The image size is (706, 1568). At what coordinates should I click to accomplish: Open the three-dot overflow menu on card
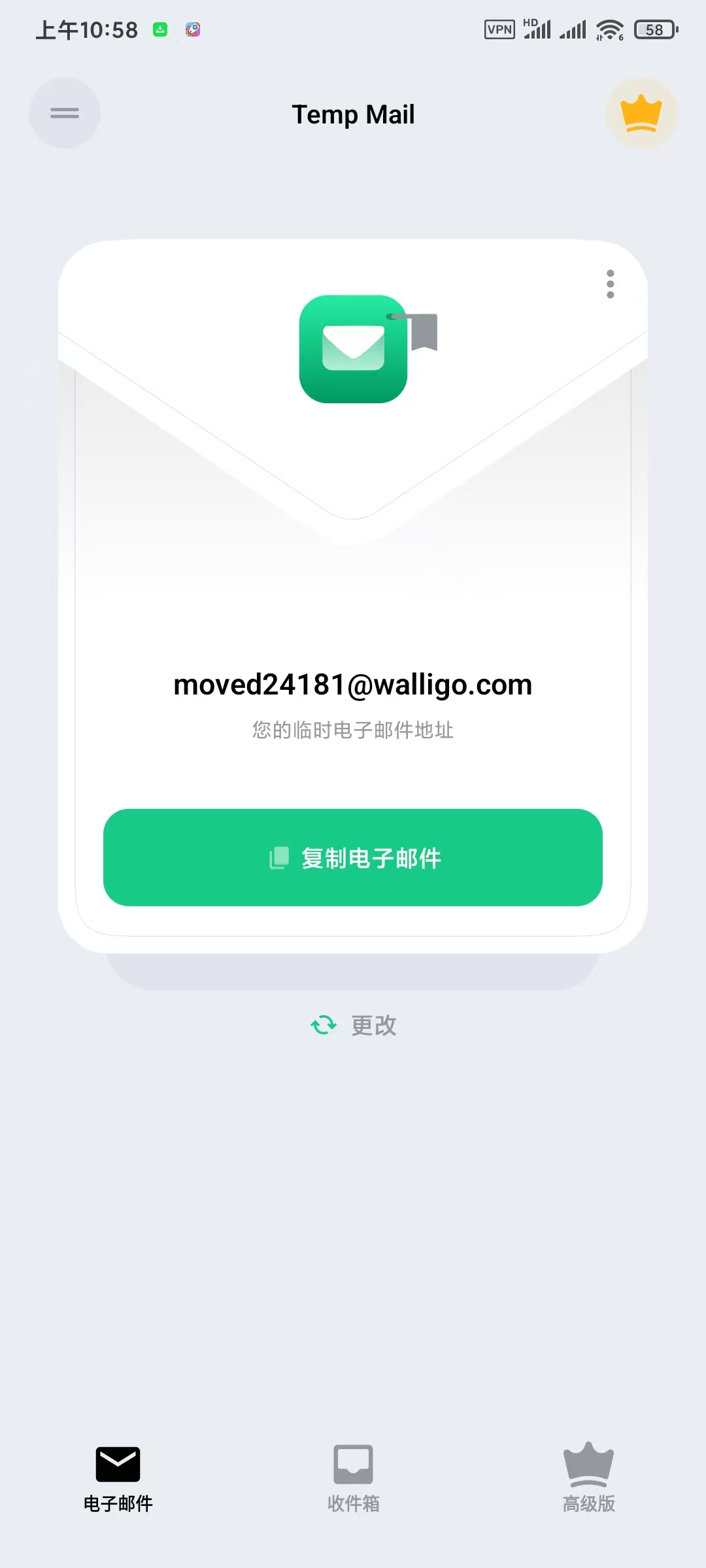pyautogui.click(x=610, y=284)
